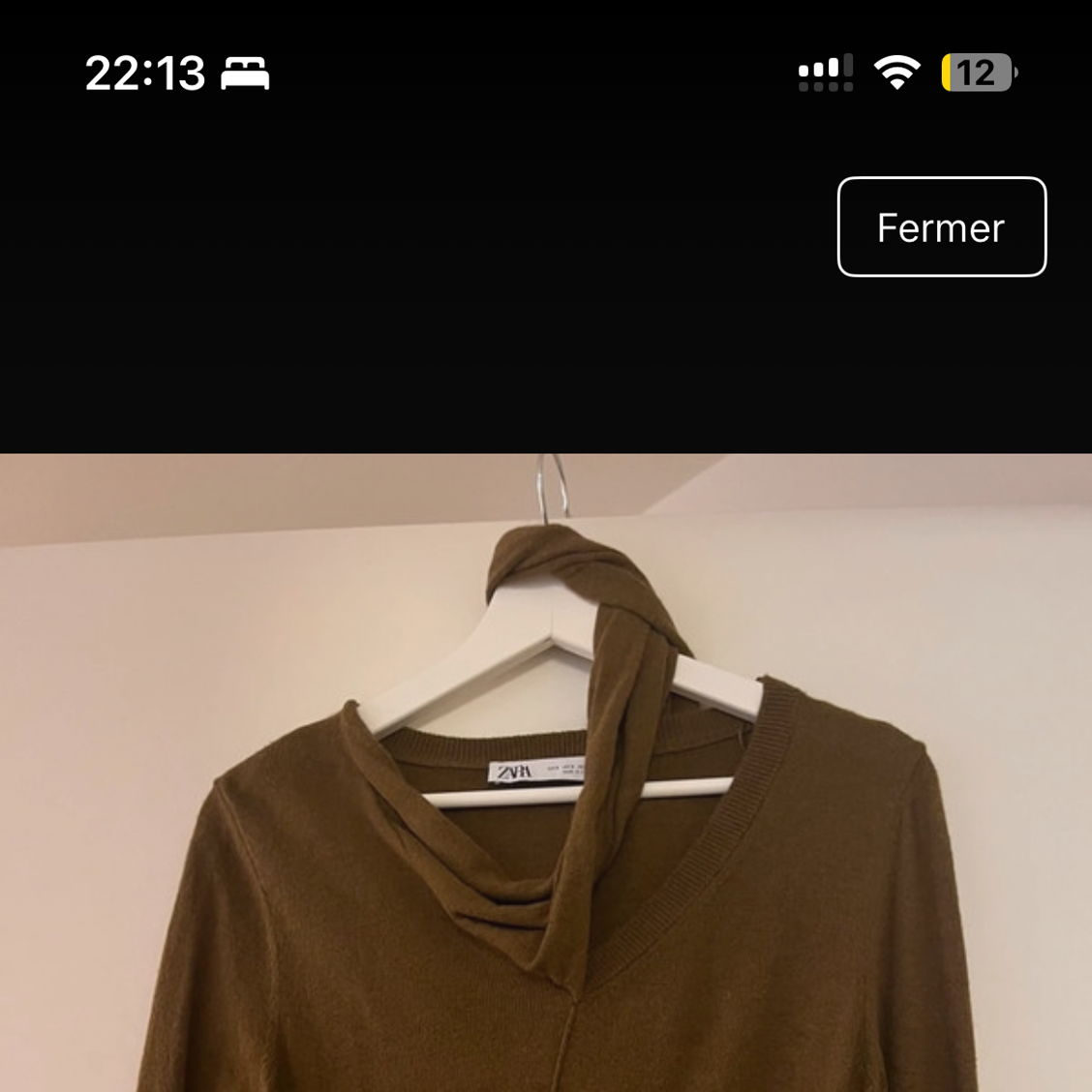
Task: Close the photo viewer with Fermer
Action: click(941, 227)
